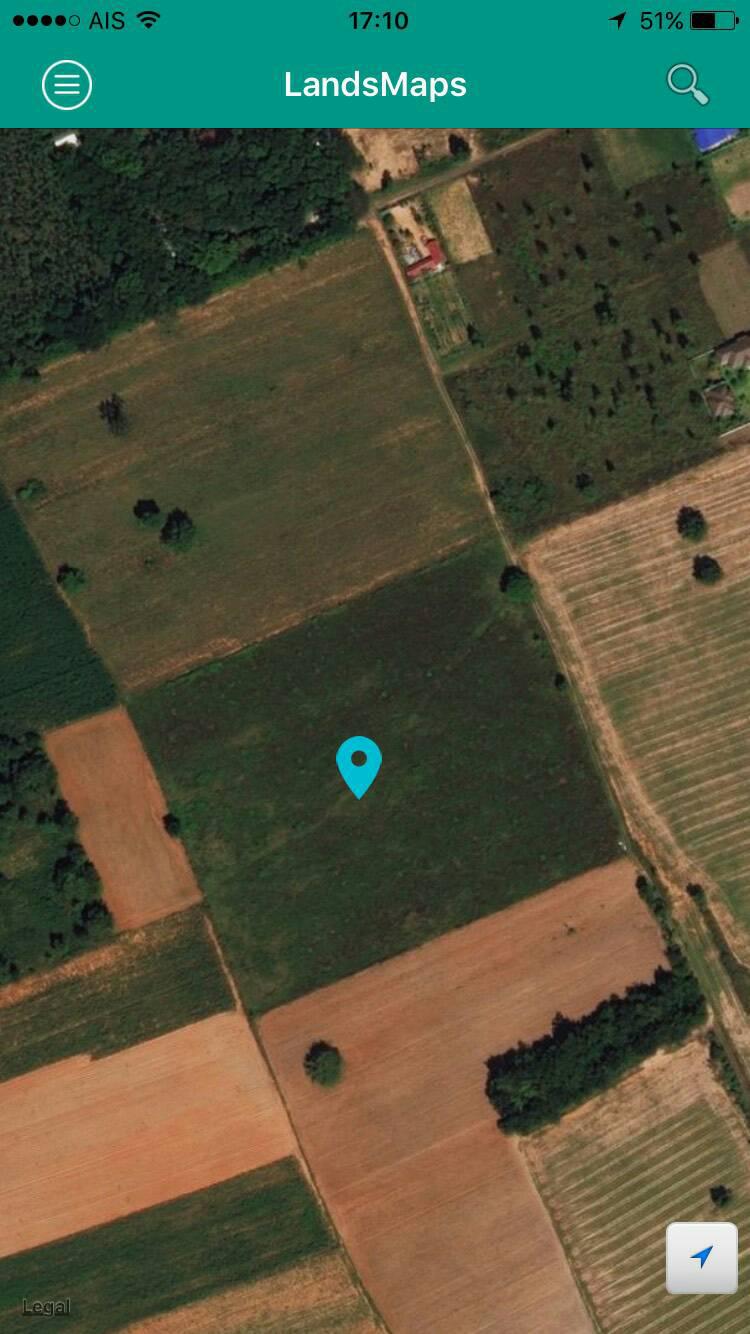
Task: Open the Legal link
Action: (46, 1307)
